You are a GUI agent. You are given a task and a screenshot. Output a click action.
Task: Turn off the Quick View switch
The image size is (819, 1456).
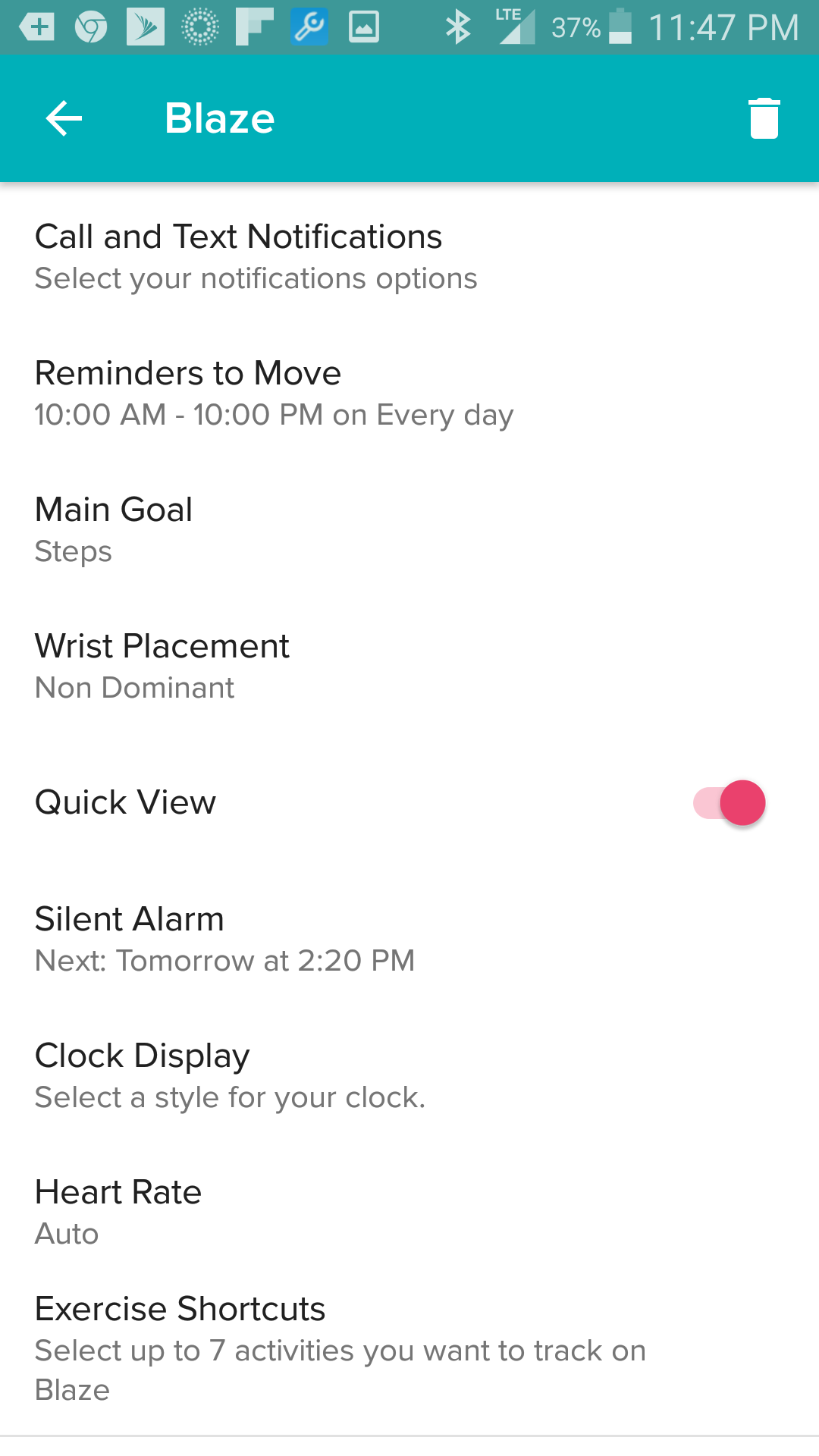[730, 802]
